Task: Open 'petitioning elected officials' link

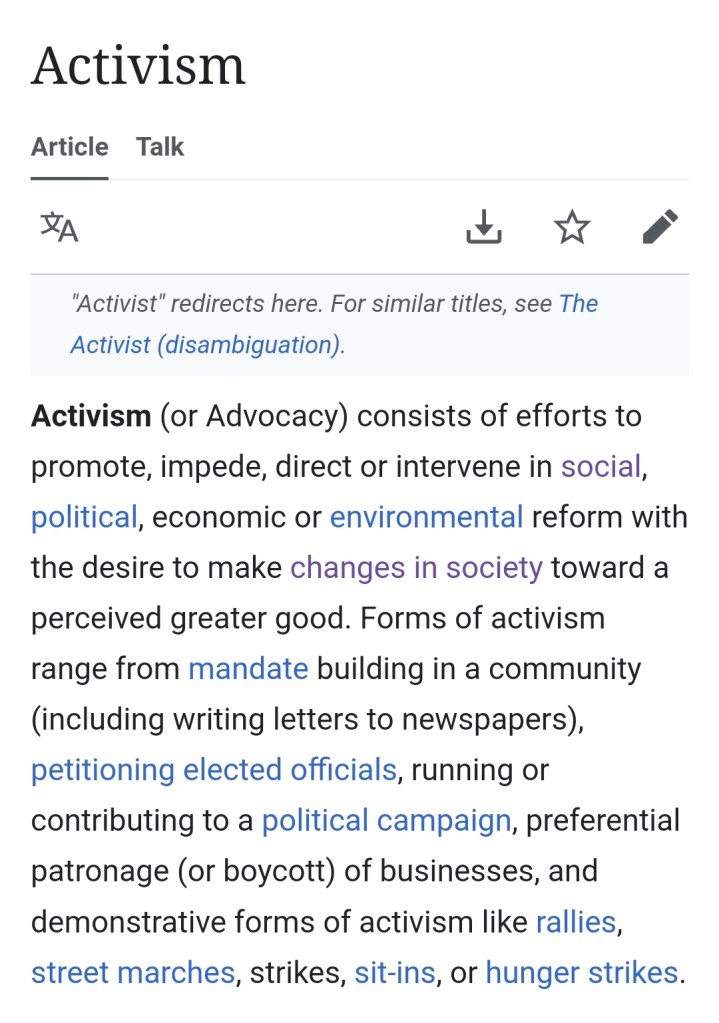Action: point(214,770)
